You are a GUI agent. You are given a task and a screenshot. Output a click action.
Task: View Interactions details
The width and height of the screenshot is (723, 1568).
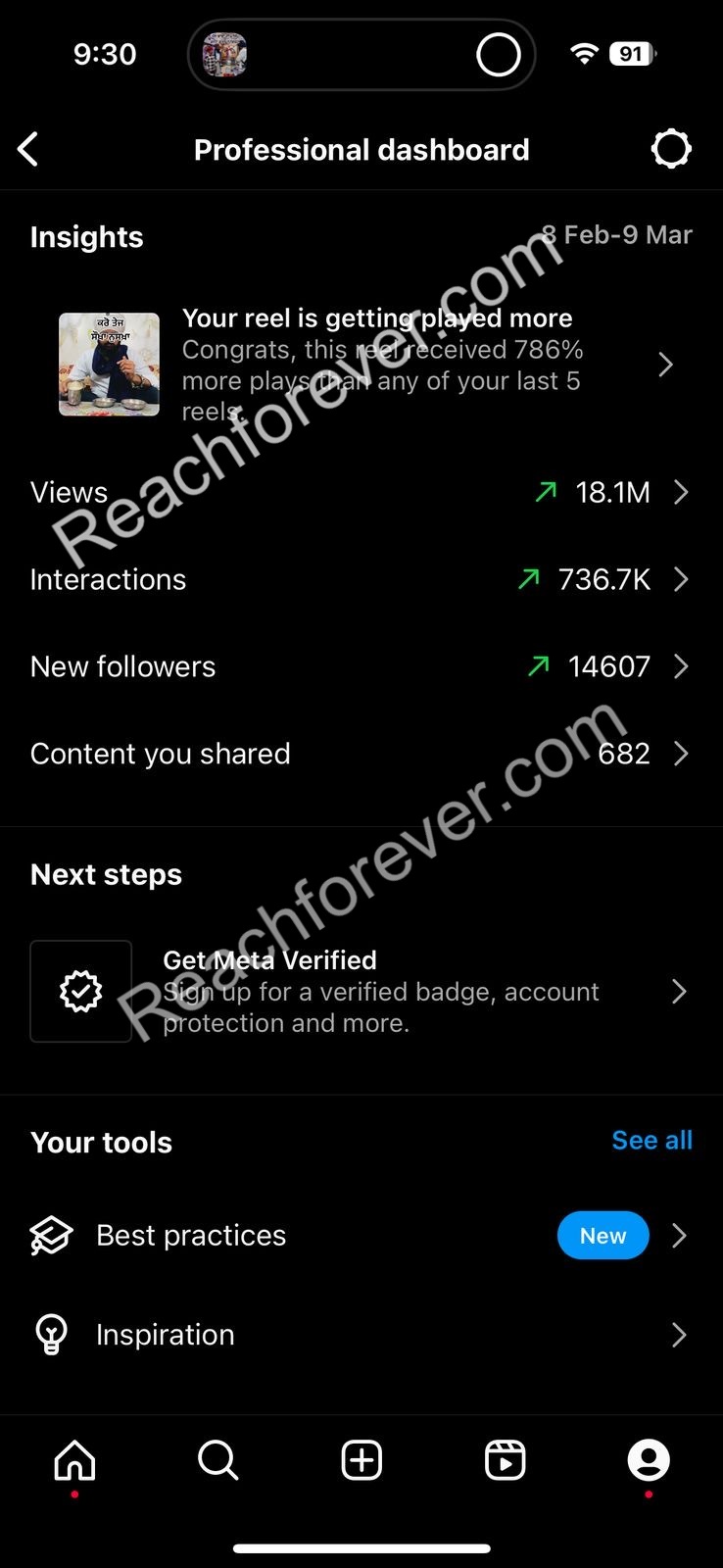tap(361, 579)
